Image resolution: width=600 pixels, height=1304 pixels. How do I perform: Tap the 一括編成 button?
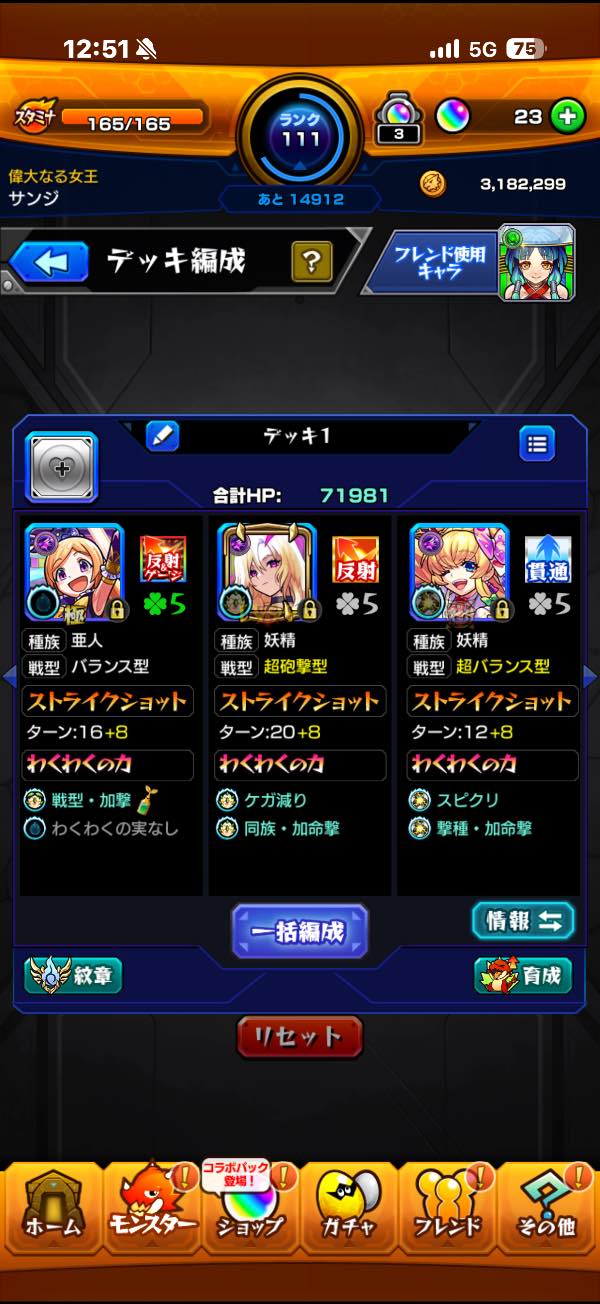[x=300, y=931]
